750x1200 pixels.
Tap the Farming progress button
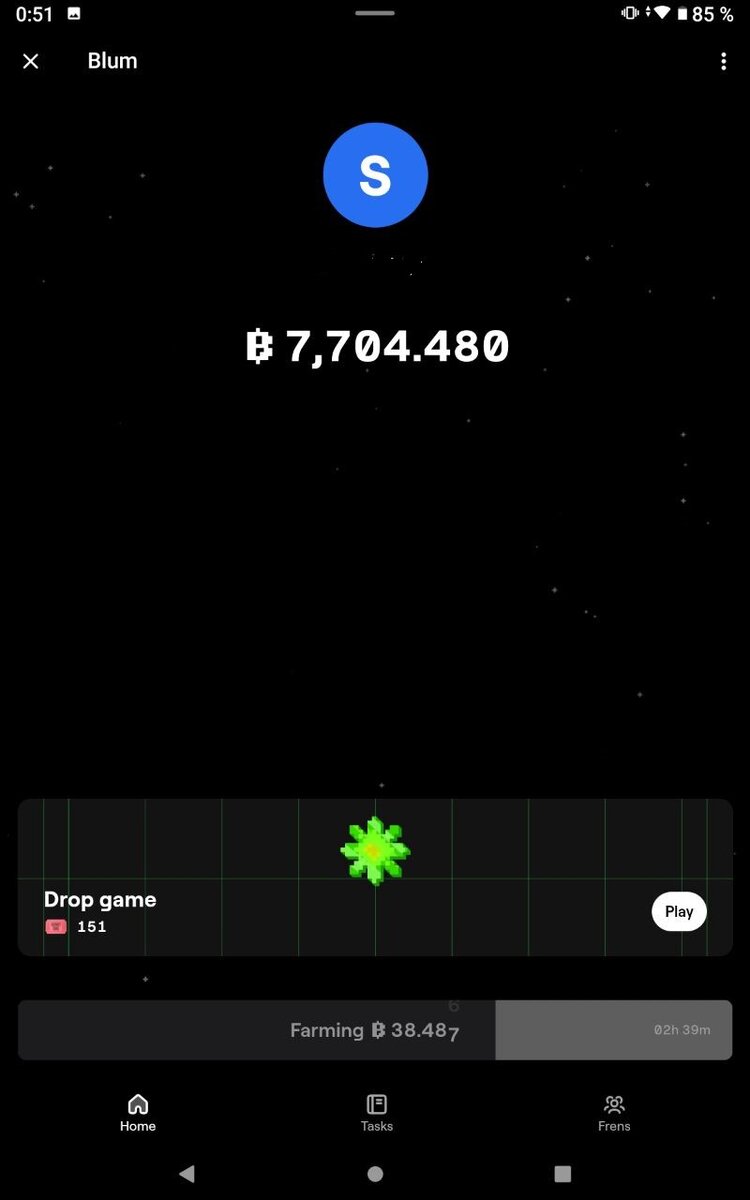tap(375, 1030)
